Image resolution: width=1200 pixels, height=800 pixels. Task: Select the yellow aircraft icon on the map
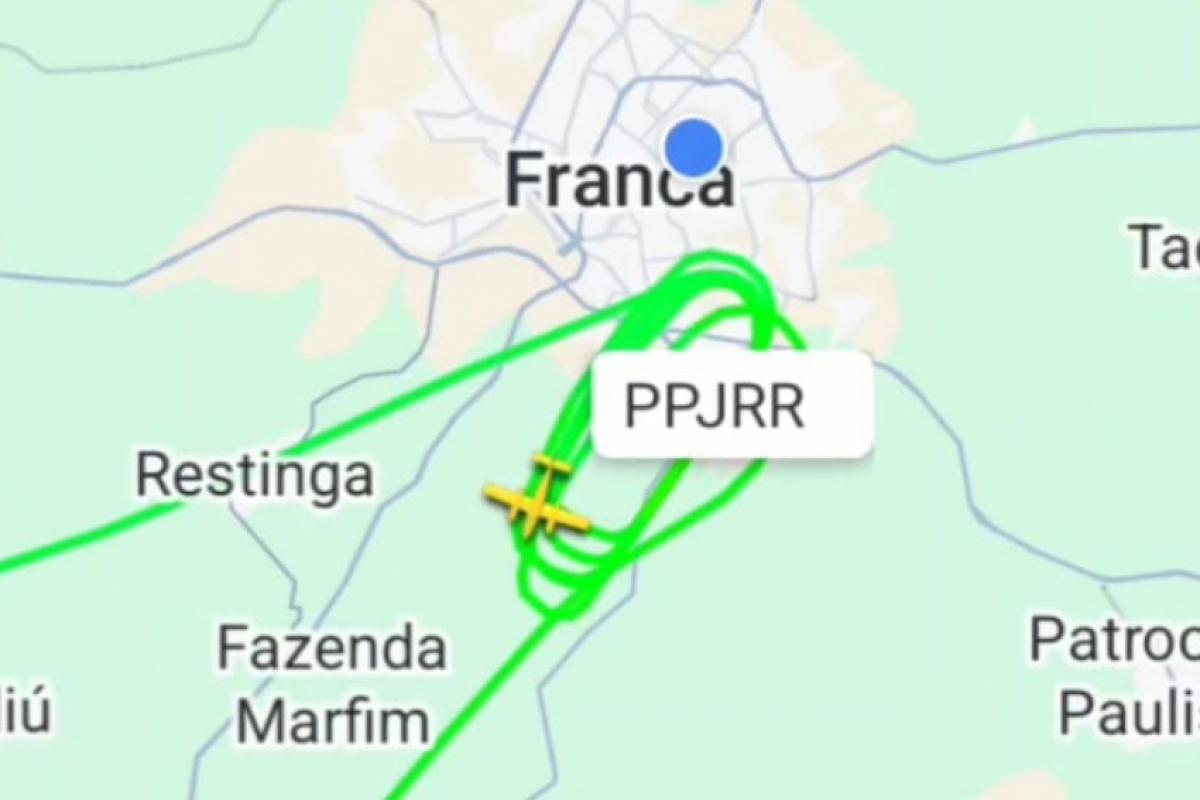pos(537,499)
